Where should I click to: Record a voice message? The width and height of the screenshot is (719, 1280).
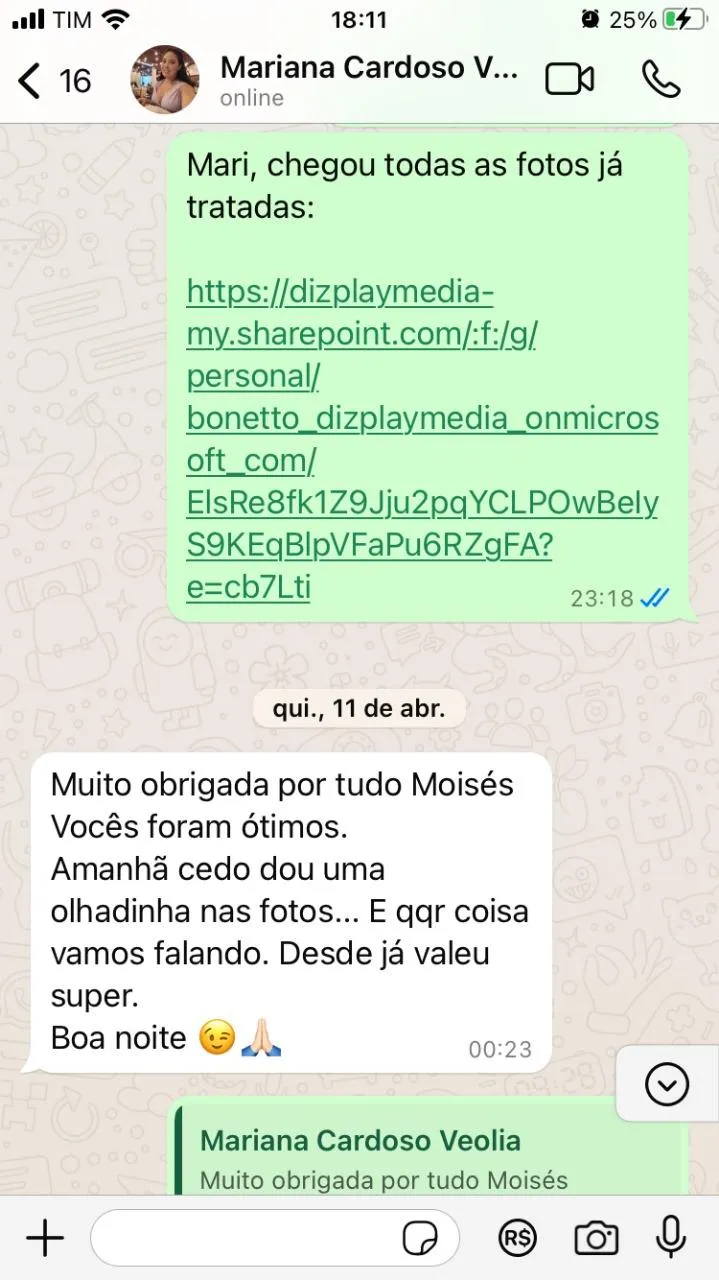tap(671, 1239)
